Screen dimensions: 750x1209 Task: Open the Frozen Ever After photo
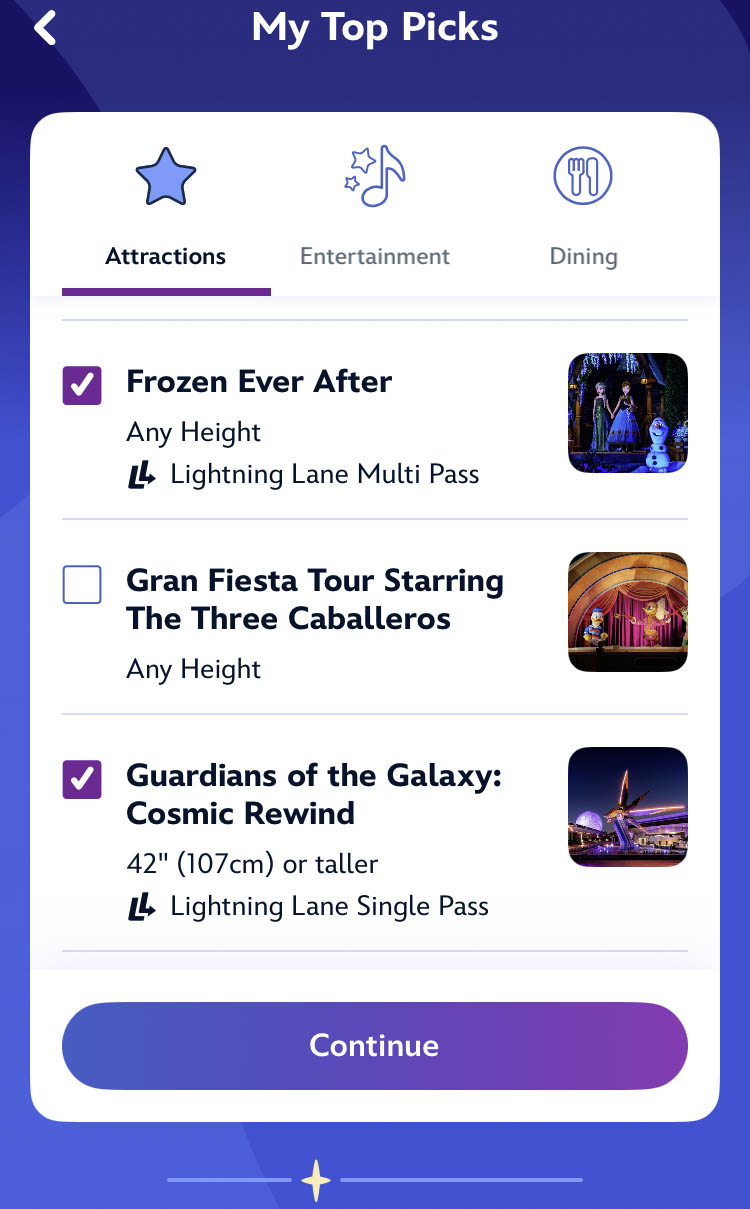click(628, 412)
